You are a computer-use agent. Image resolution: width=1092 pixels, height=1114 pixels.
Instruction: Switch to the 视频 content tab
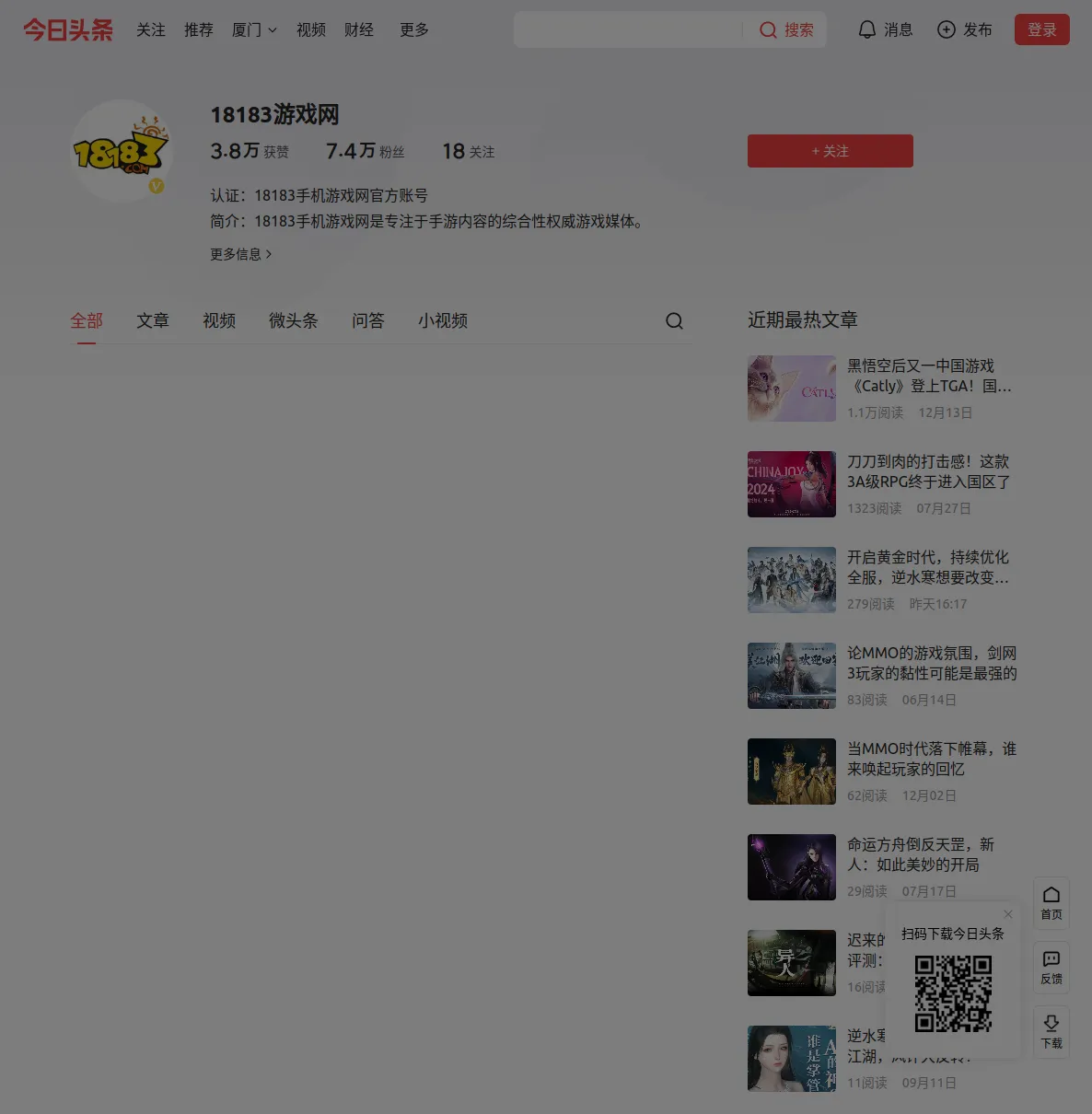point(219,320)
